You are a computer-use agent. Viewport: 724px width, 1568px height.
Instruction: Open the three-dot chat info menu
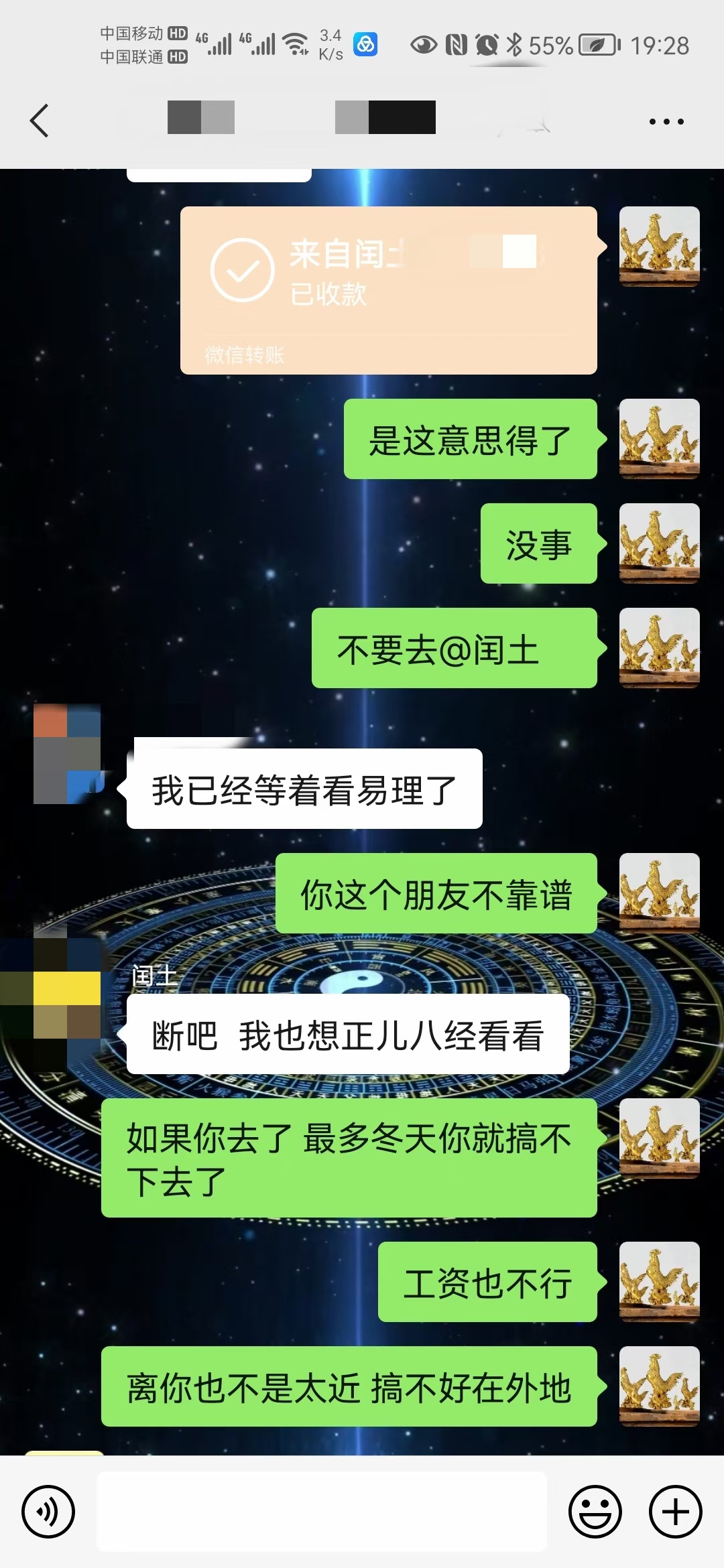click(x=666, y=121)
